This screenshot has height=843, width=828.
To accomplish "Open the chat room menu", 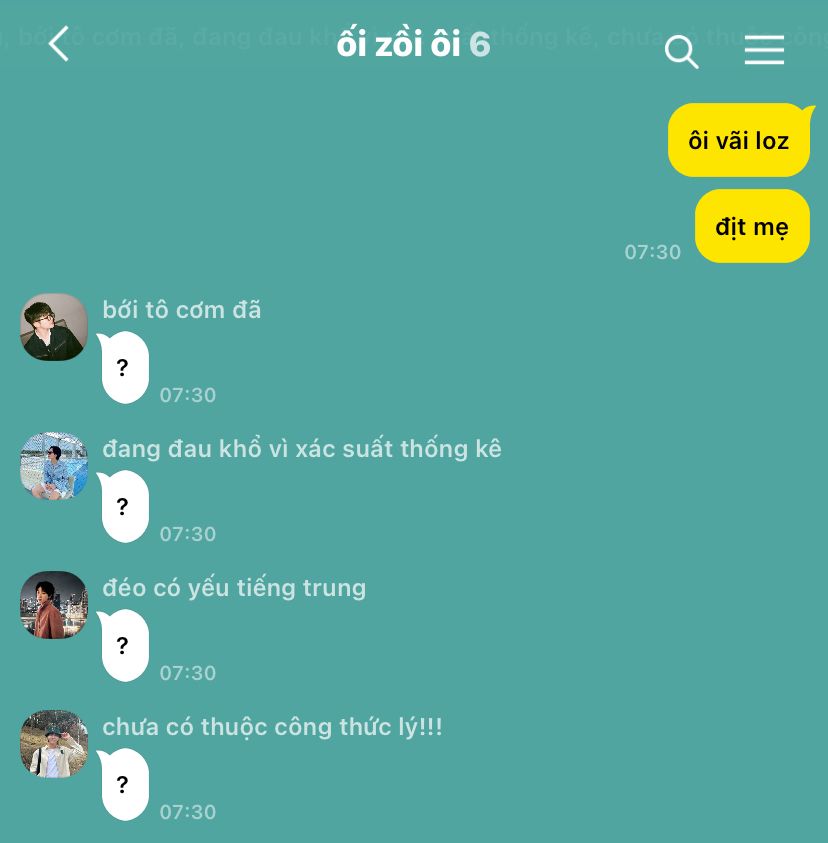I will pos(764,50).
